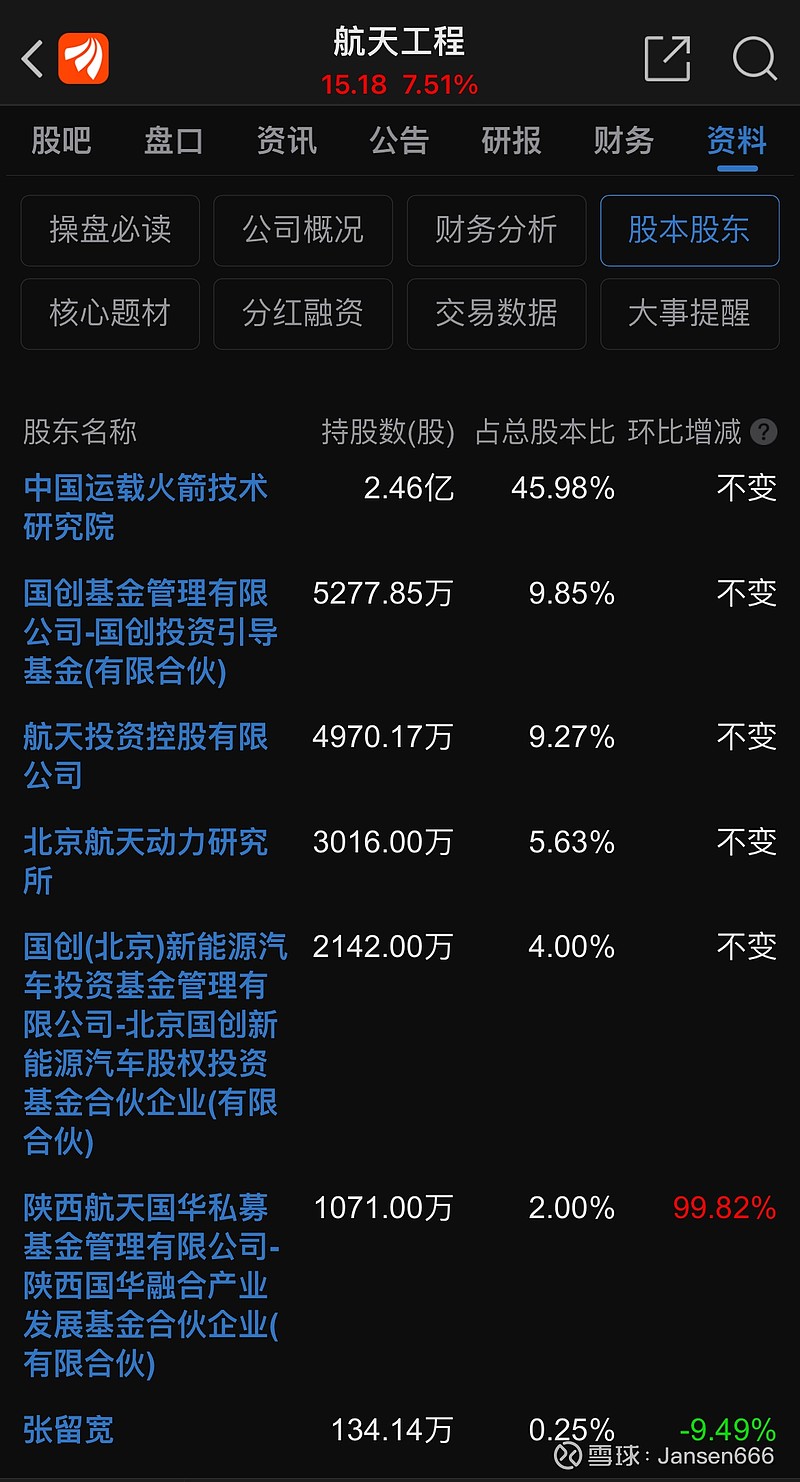Switch to the 盘口 tab
The image size is (800, 1482).
[174, 141]
